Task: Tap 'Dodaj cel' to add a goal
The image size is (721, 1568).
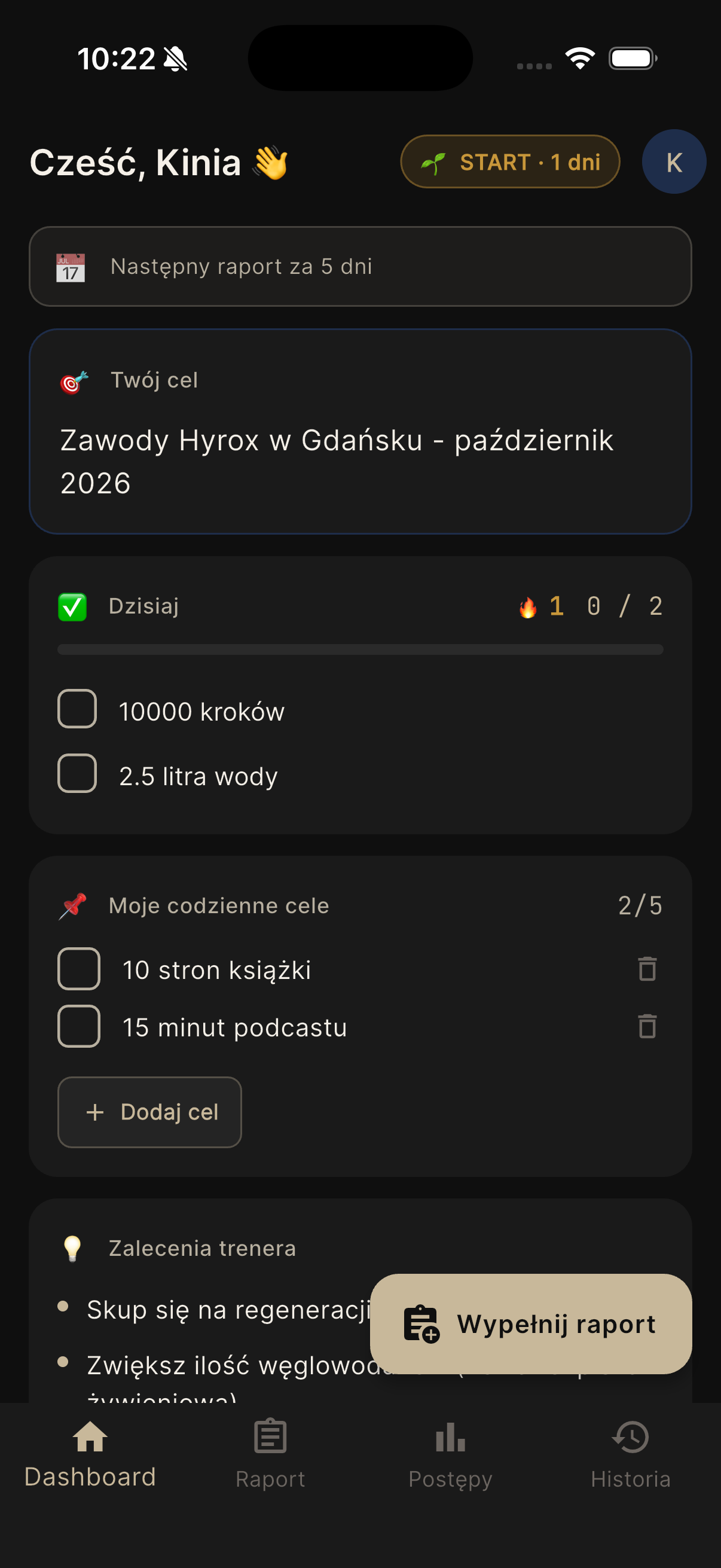Action: (149, 1112)
